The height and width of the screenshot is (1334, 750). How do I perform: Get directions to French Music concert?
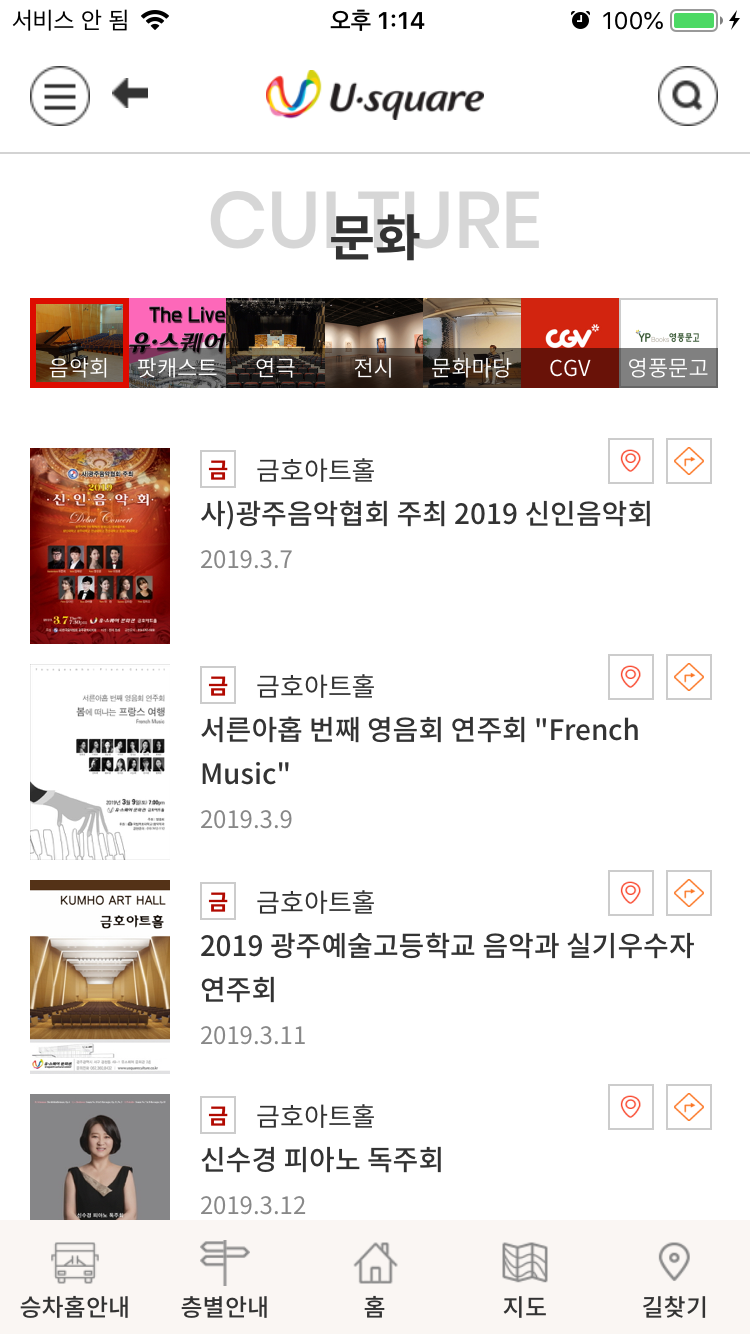[689, 677]
